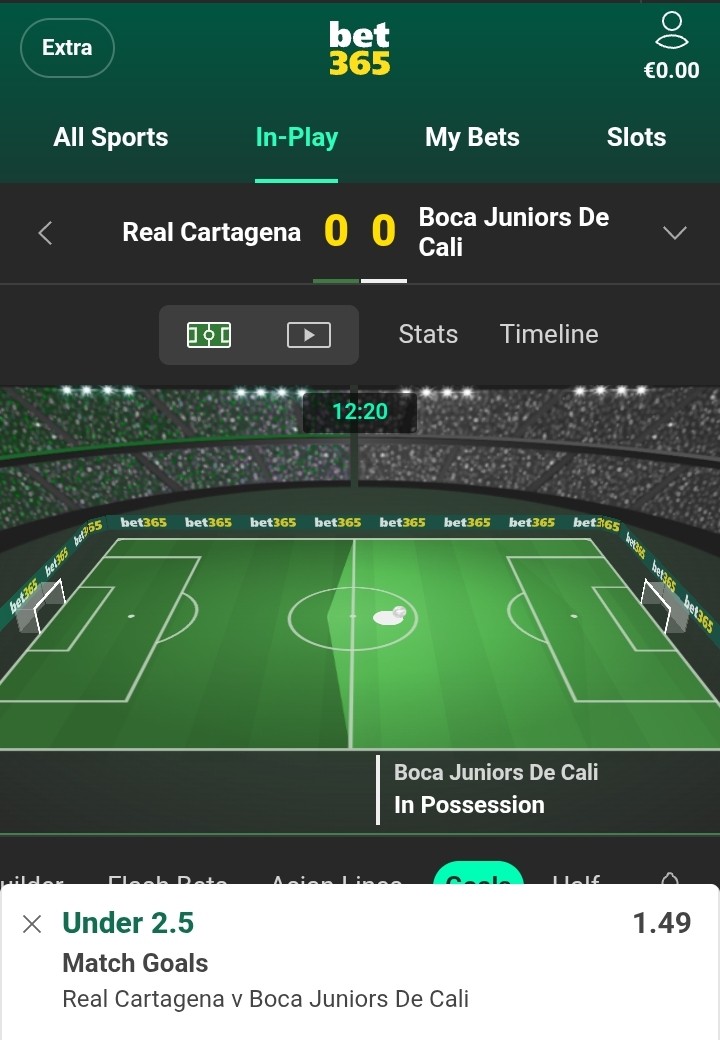
Task: Open the Slots tab
Action: tap(636, 138)
